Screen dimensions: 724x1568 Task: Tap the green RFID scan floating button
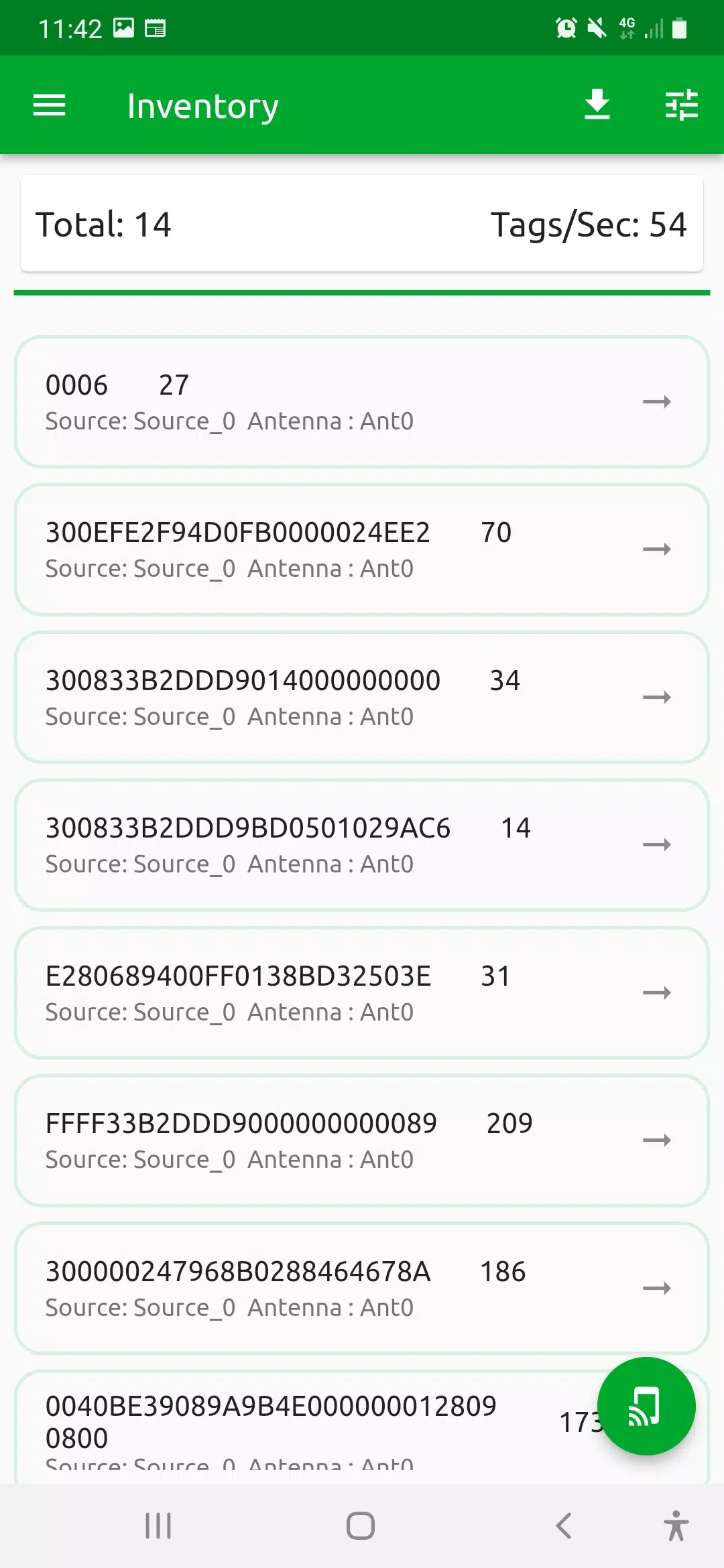tap(646, 1406)
